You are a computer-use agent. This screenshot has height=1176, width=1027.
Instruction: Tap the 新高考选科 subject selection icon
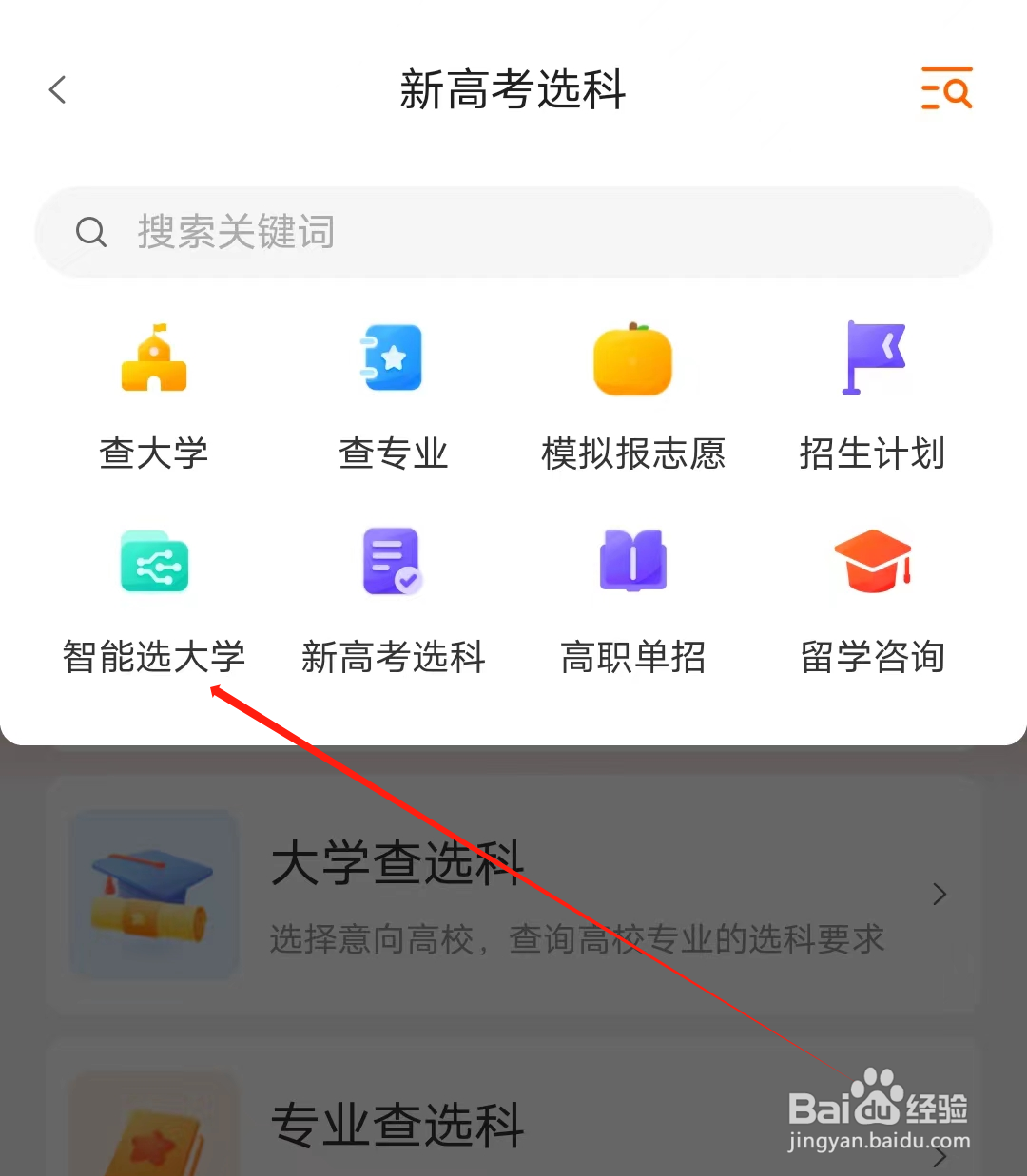coord(392,563)
